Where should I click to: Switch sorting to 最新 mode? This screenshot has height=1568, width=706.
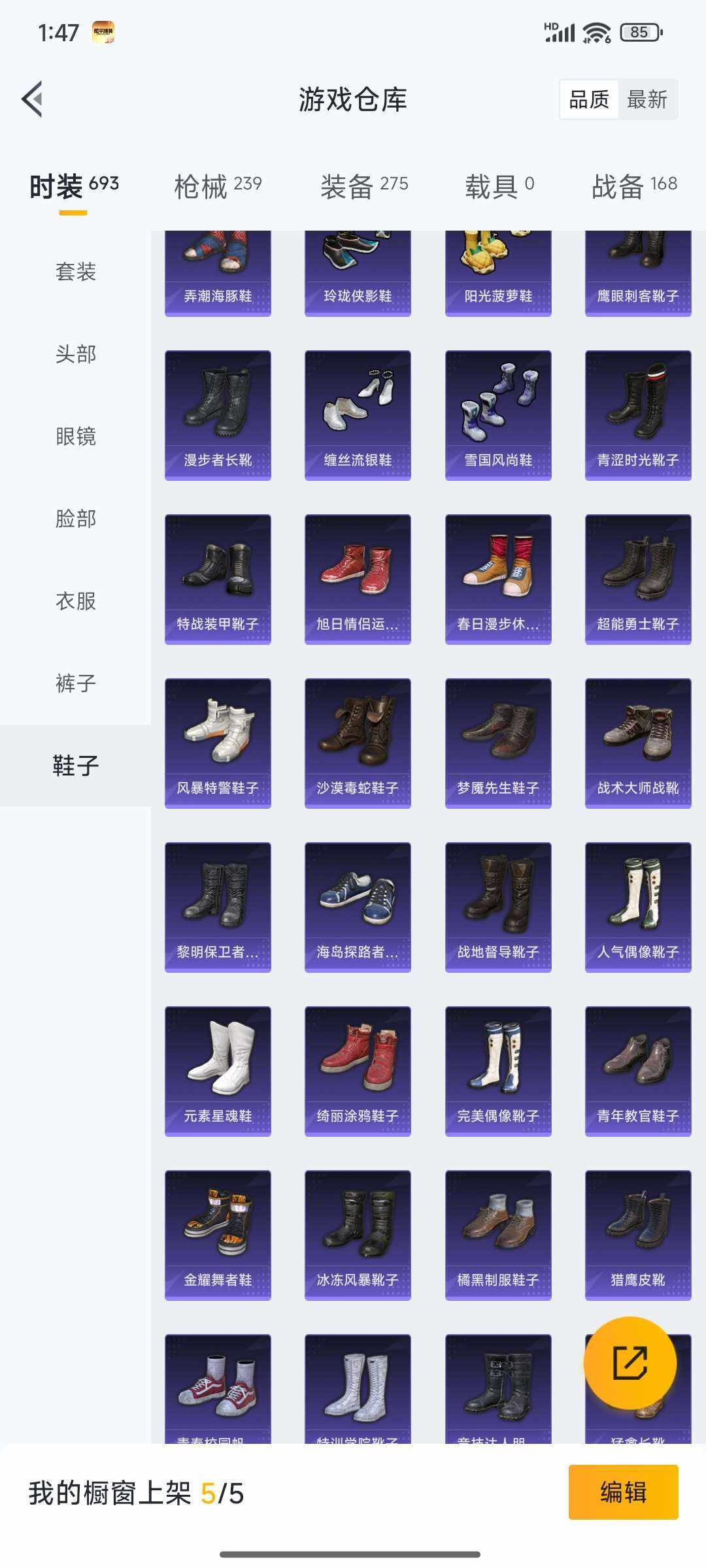click(647, 99)
